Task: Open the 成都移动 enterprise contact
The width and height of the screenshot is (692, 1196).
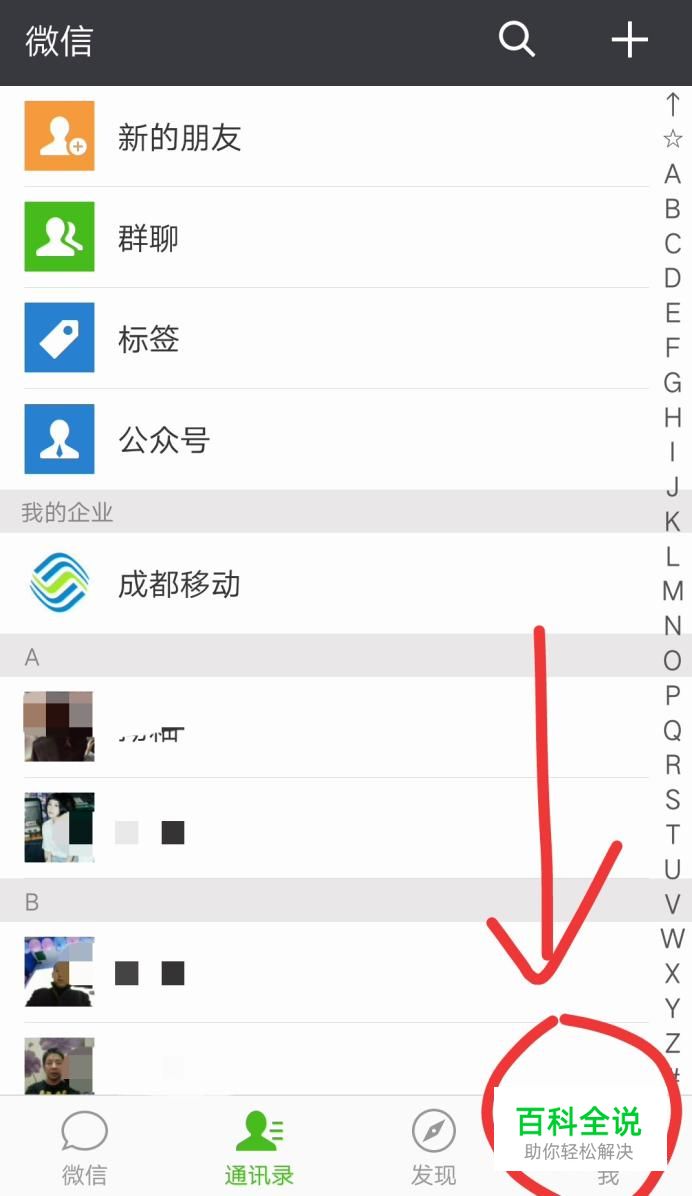Action: click(x=180, y=584)
